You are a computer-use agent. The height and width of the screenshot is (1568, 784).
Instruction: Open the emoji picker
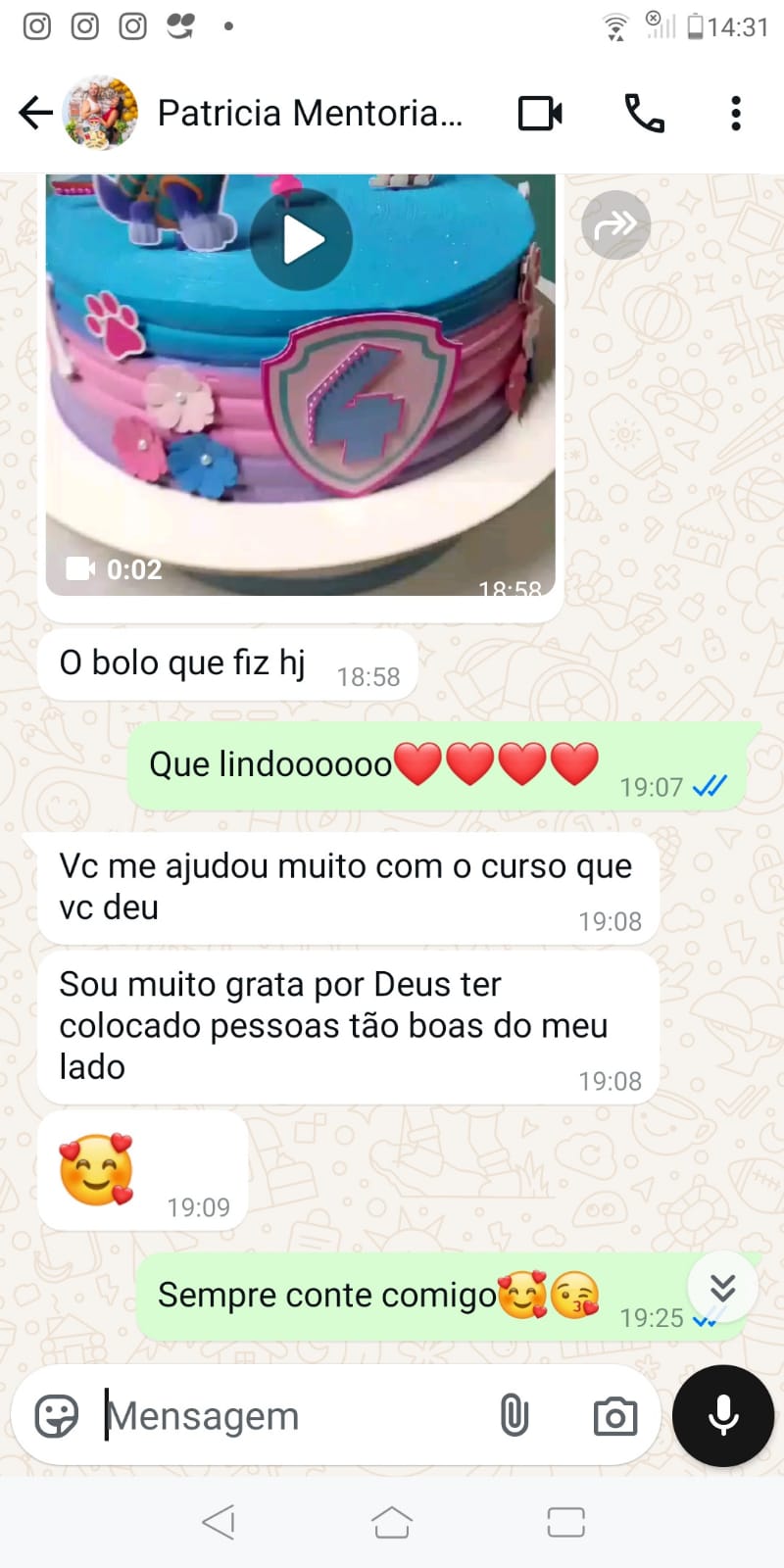point(56,1416)
